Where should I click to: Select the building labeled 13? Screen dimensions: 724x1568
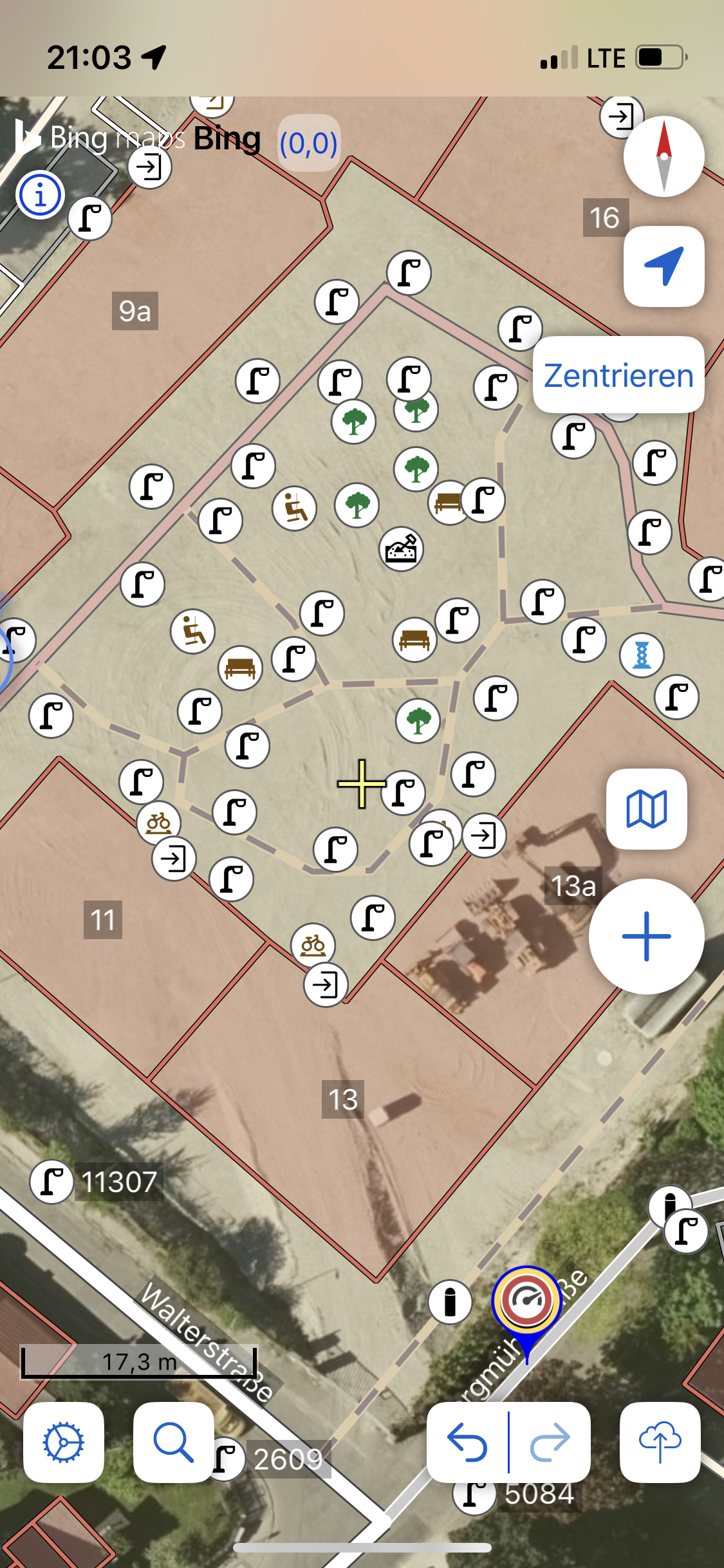tap(343, 1099)
